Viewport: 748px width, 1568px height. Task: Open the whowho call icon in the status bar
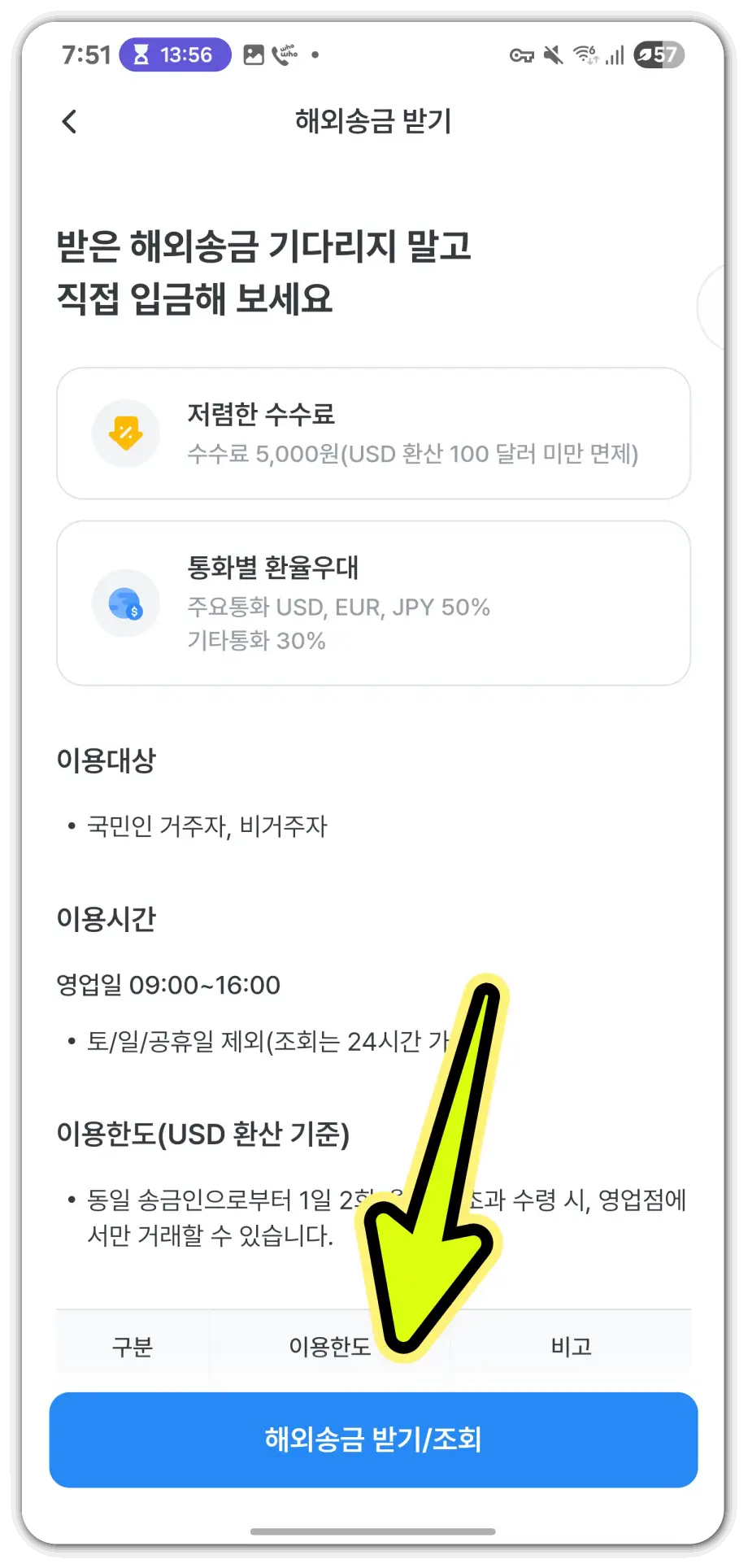pos(283,54)
